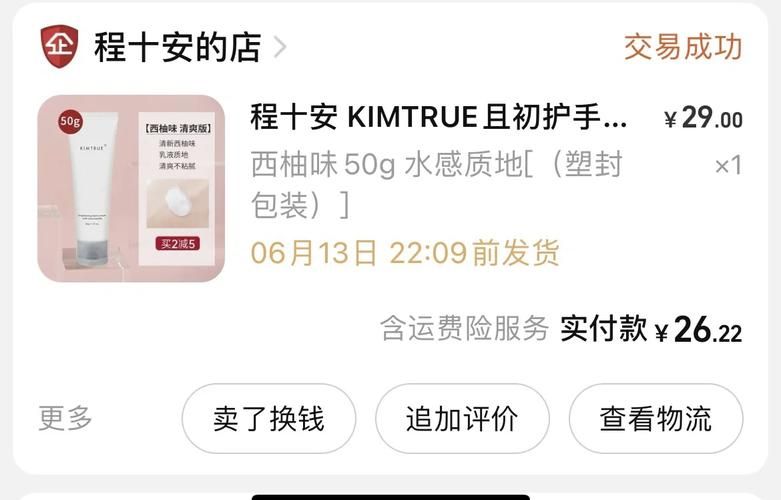Open the 程十安的店 shop page
Viewport: 781px width, 500px height.
[x=178, y=47]
